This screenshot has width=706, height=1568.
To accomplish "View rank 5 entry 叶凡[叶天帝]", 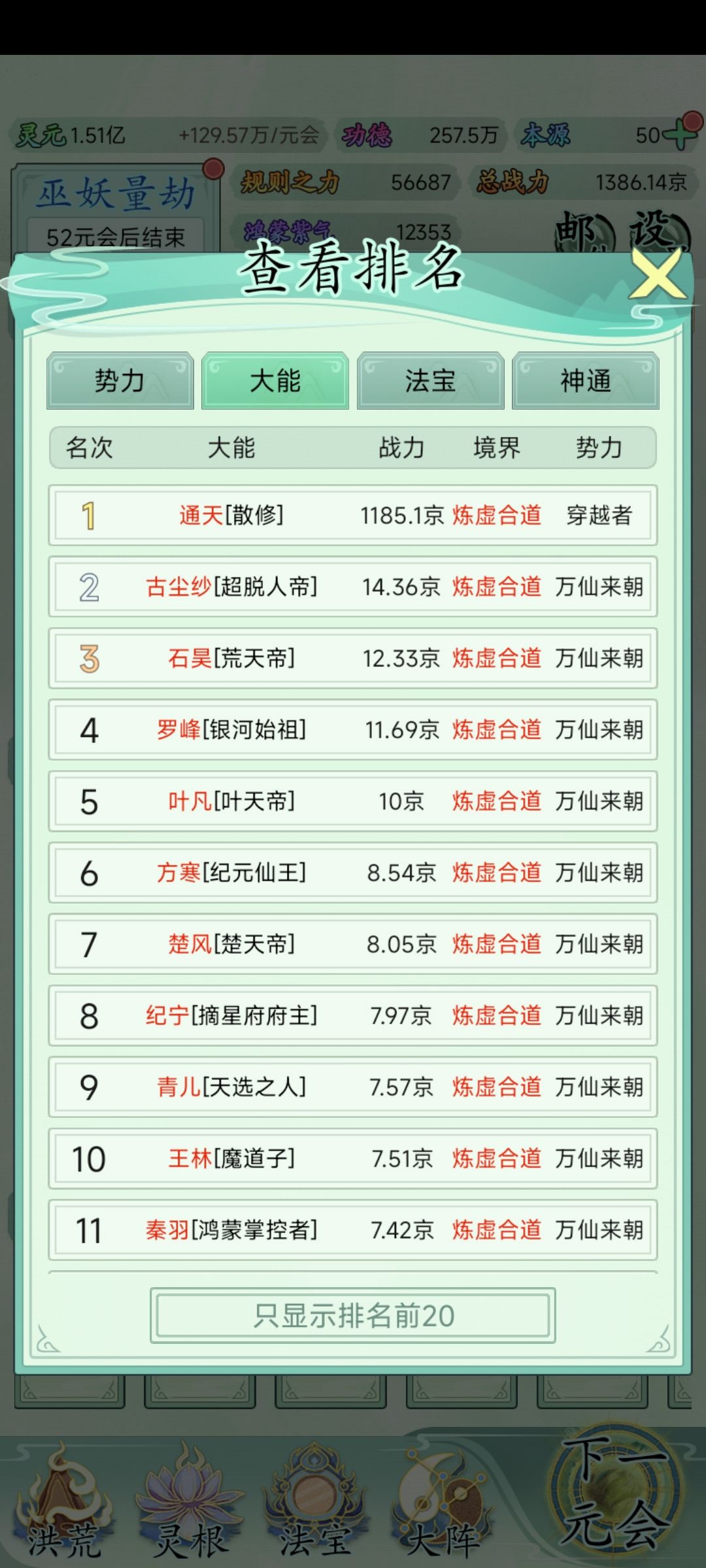I will tap(353, 802).
